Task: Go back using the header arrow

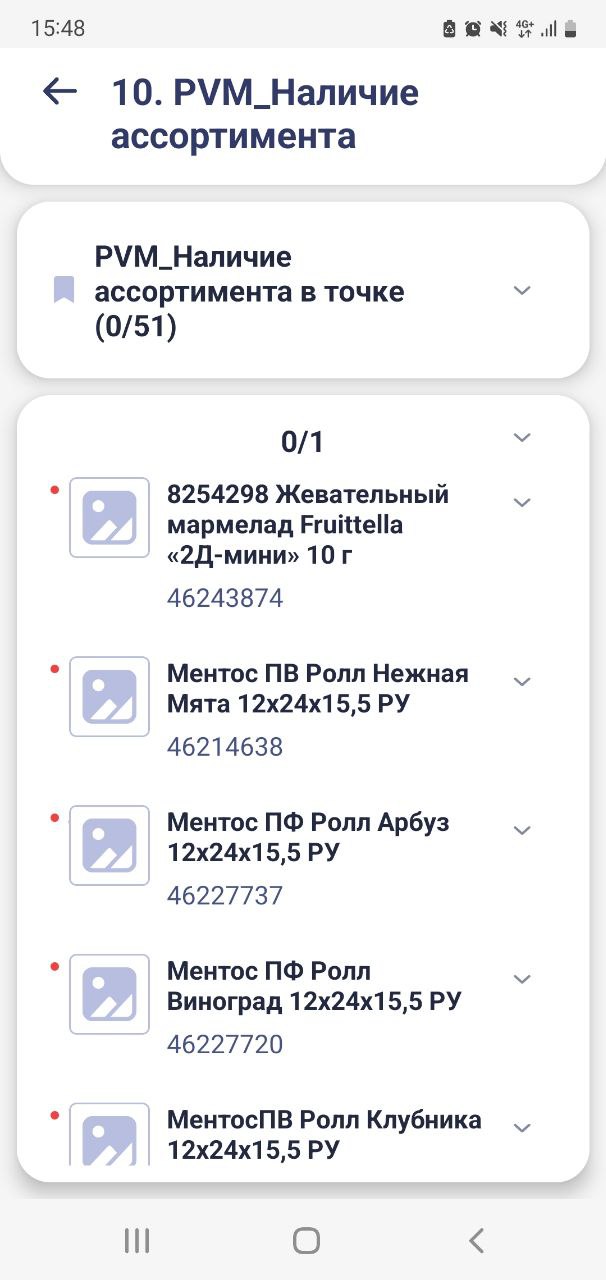Action: pos(60,92)
